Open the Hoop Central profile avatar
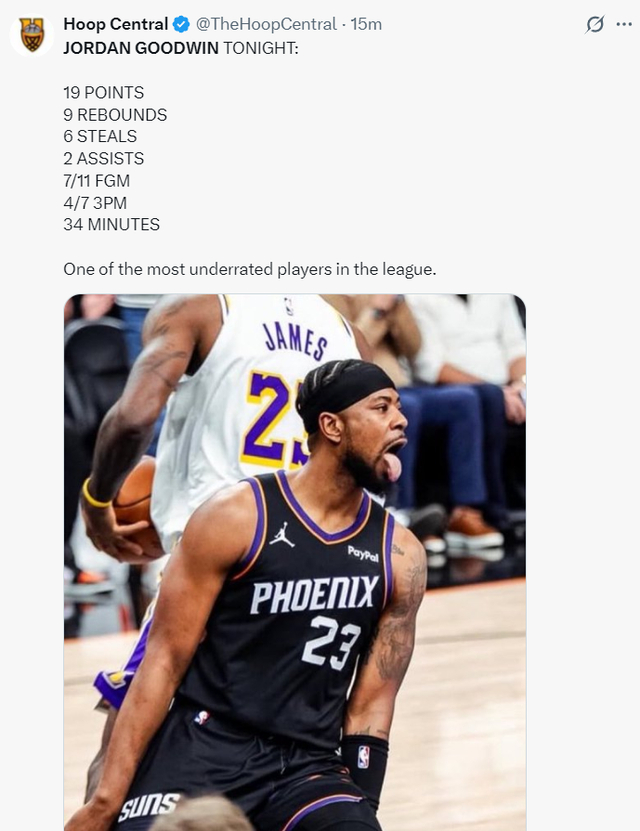Viewport: 640px width, 831px height. click(x=32, y=35)
